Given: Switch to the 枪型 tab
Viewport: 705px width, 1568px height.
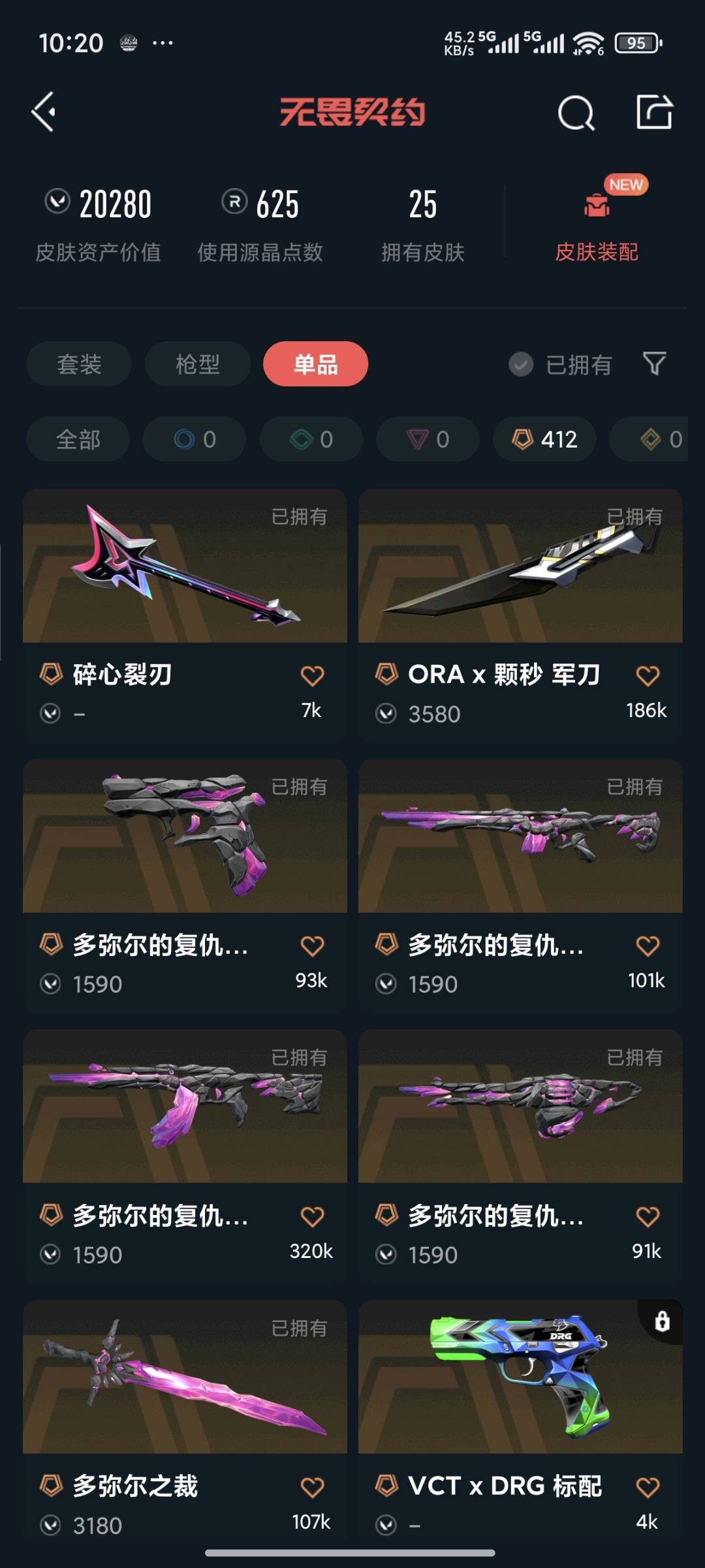Looking at the screenshot, I should [x=197, y=364].
